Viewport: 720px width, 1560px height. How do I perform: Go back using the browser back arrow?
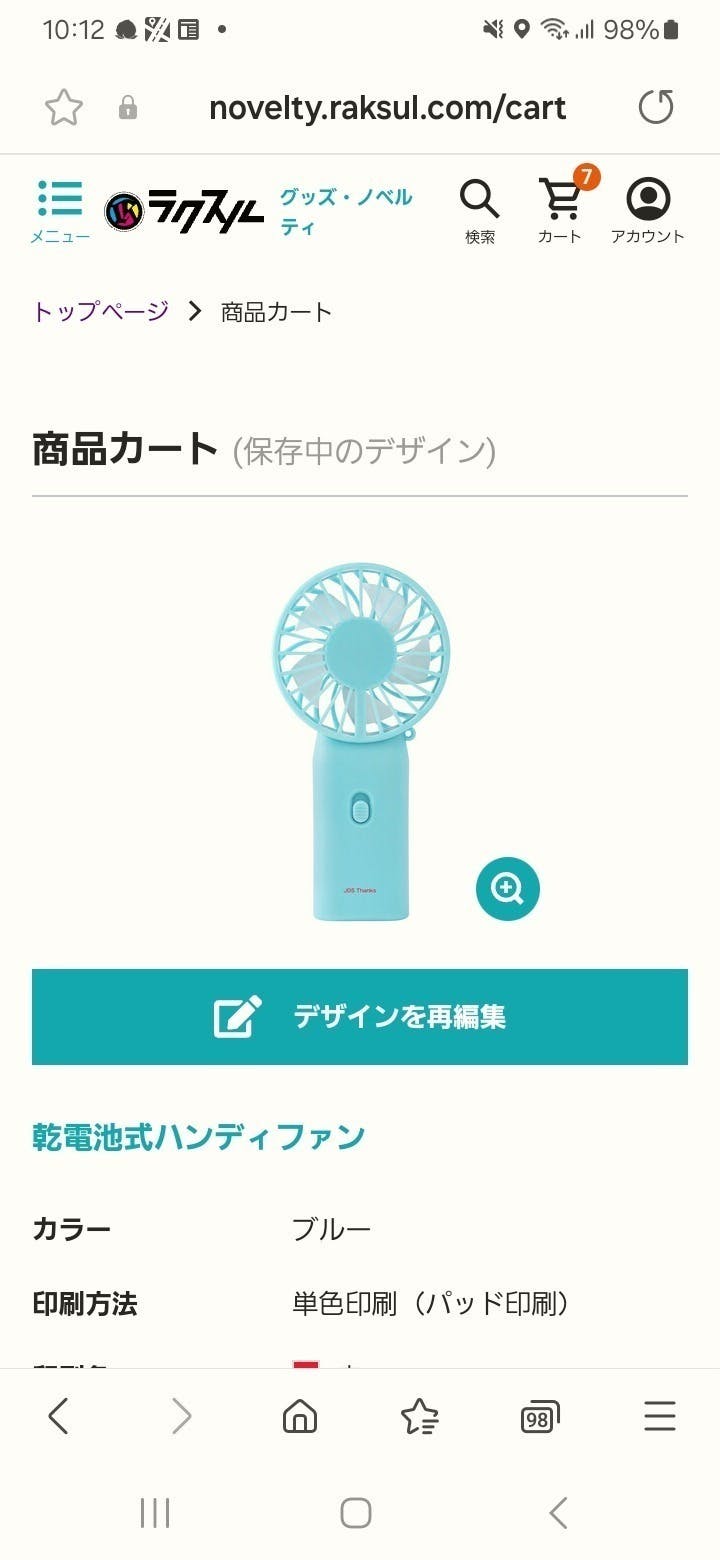click(58, 1415)
